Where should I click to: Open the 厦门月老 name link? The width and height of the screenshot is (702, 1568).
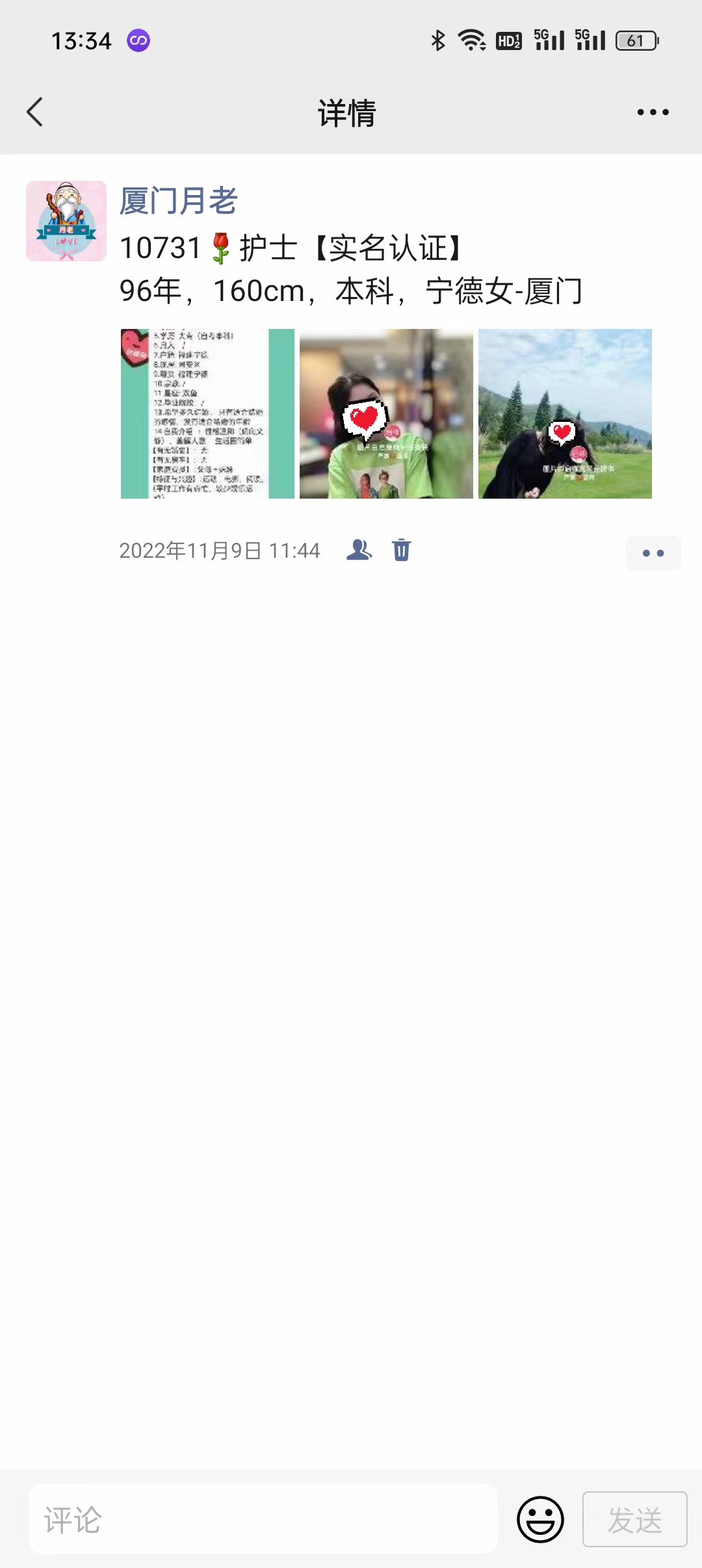coord(179,201)
